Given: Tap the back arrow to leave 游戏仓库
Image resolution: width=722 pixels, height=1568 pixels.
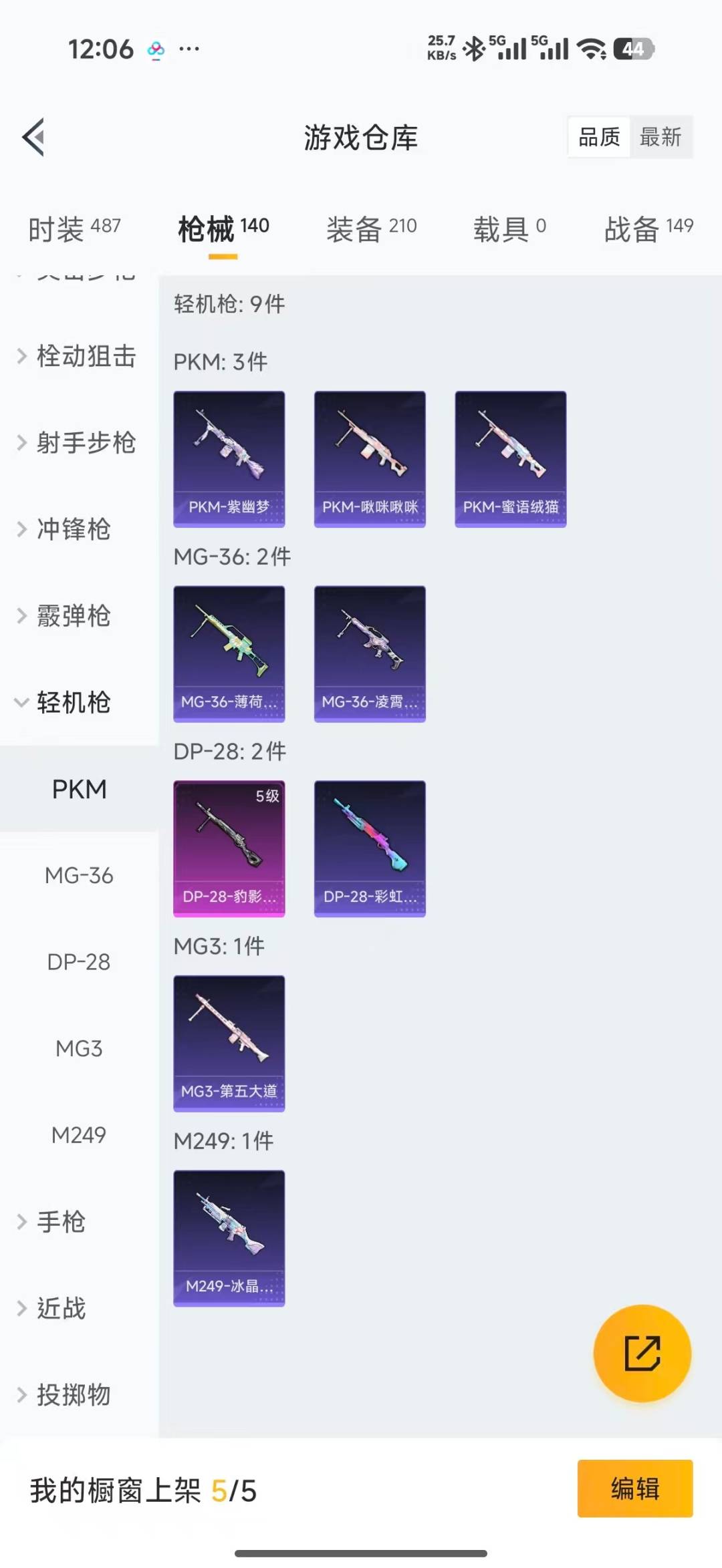Looking at the screenshot, I should pos(33,137).
